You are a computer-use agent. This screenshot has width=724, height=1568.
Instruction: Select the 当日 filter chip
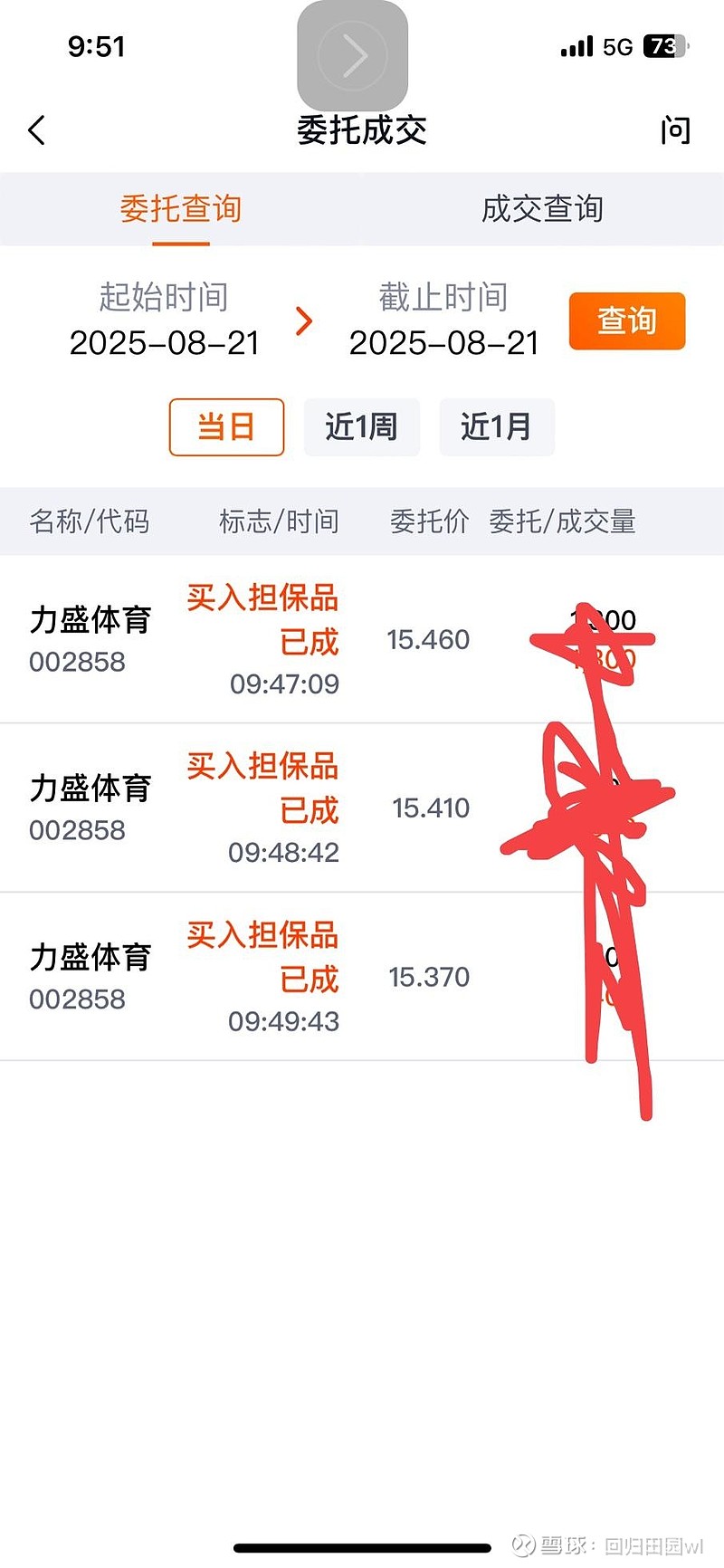[226, 426]
